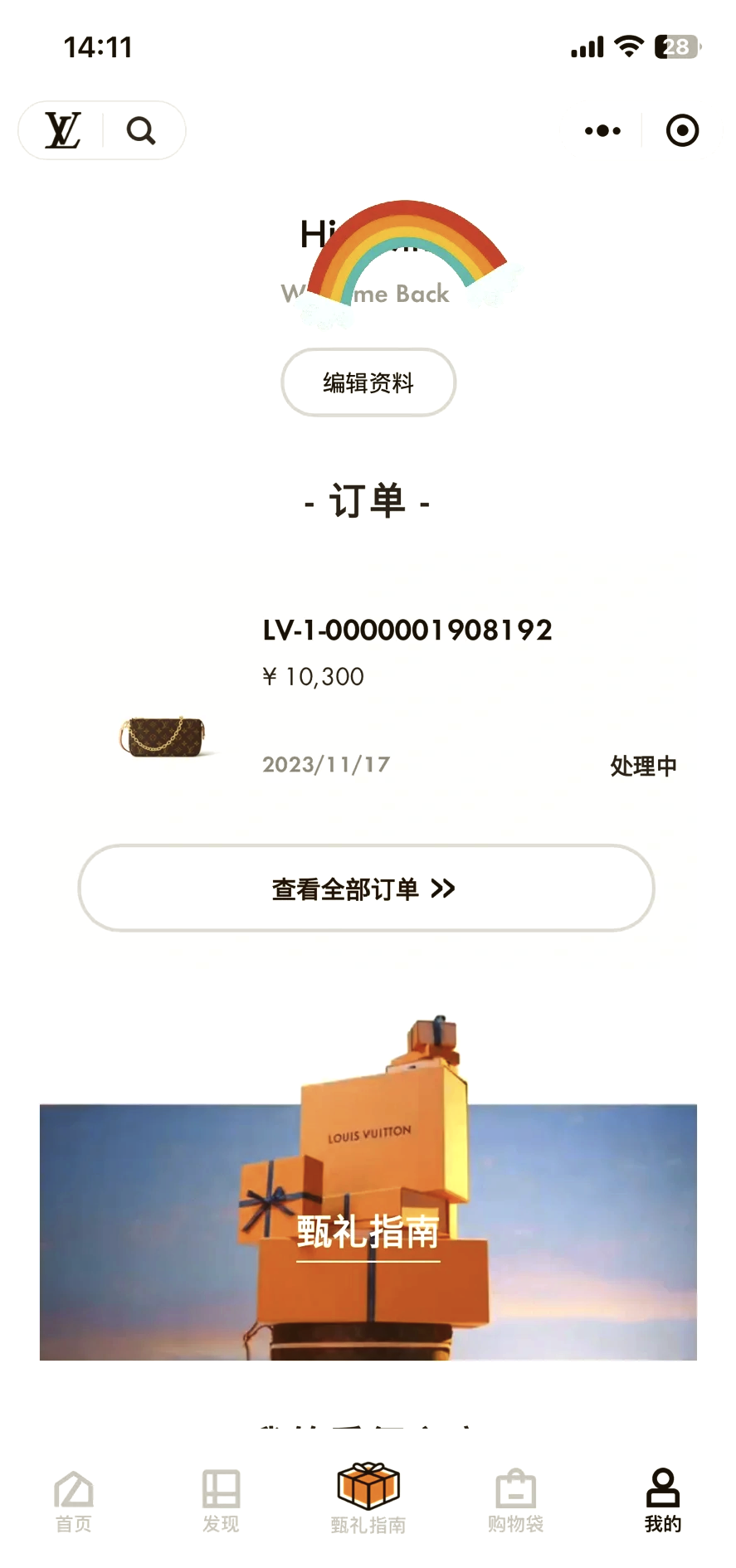Open the search magnifier
Screen dimensions: 736x1568
[x=141, y=130]
